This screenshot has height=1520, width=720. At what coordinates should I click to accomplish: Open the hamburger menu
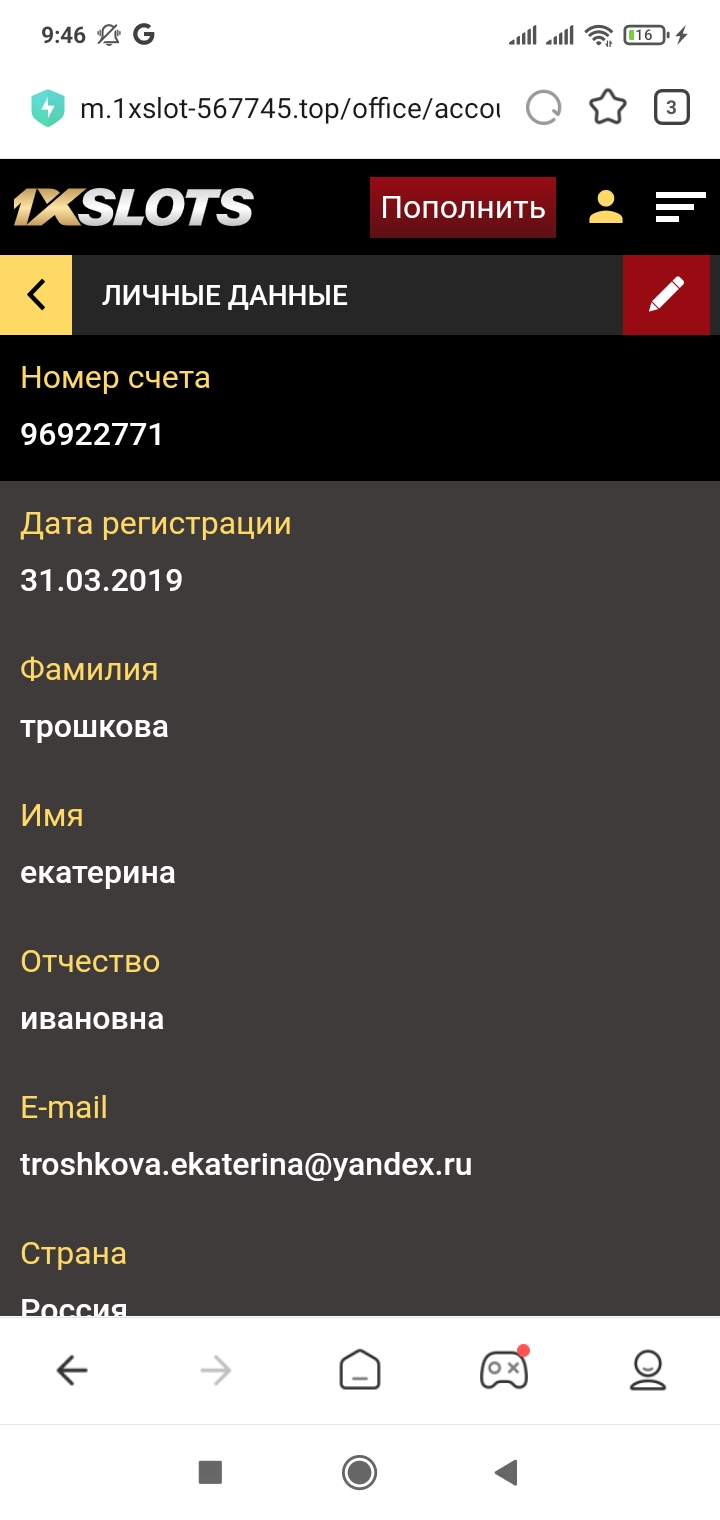tap(680, 207)
